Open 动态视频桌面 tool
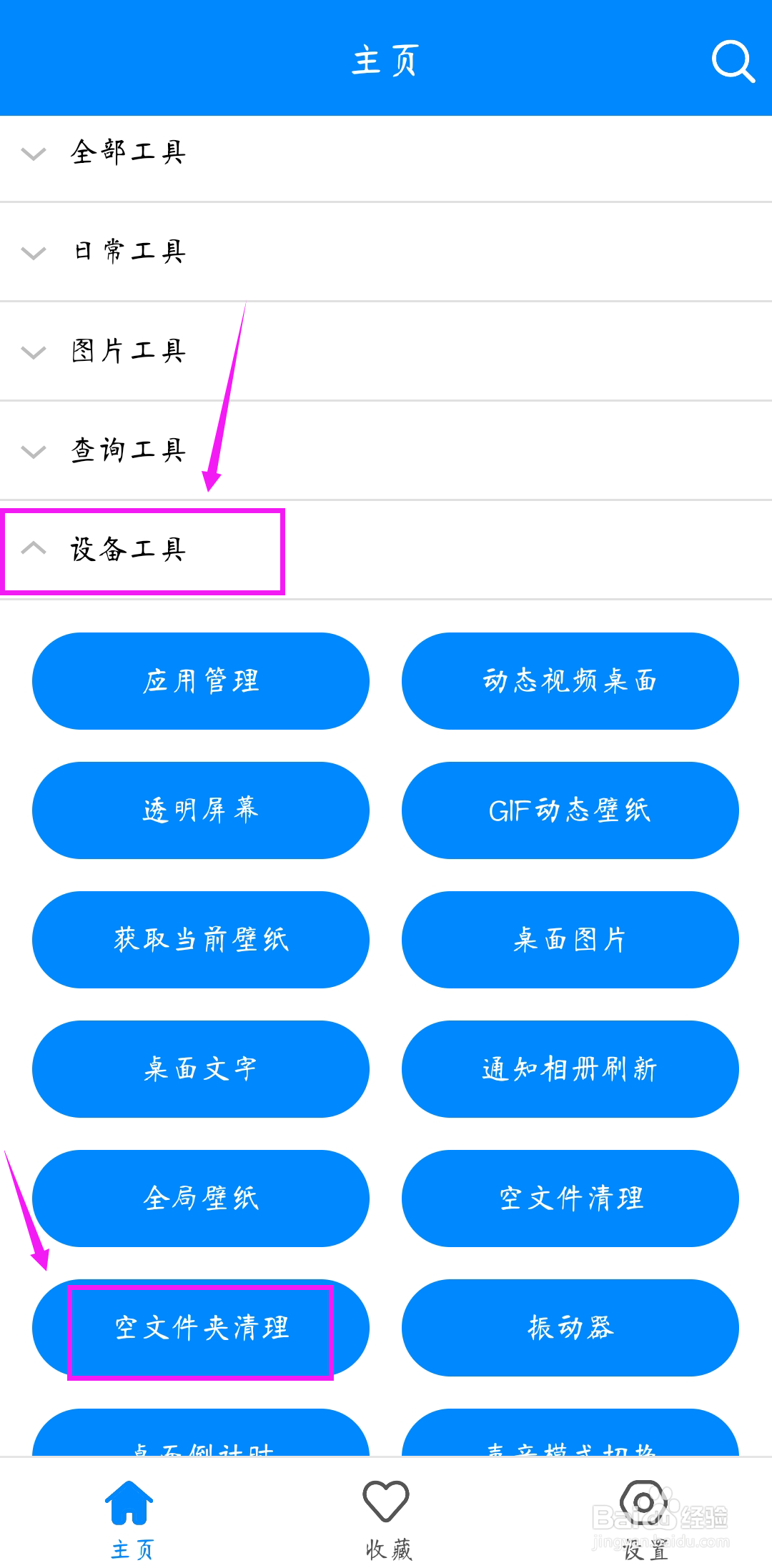The width and height of the screenshot is (772, 1568). (x=570, y=680)
